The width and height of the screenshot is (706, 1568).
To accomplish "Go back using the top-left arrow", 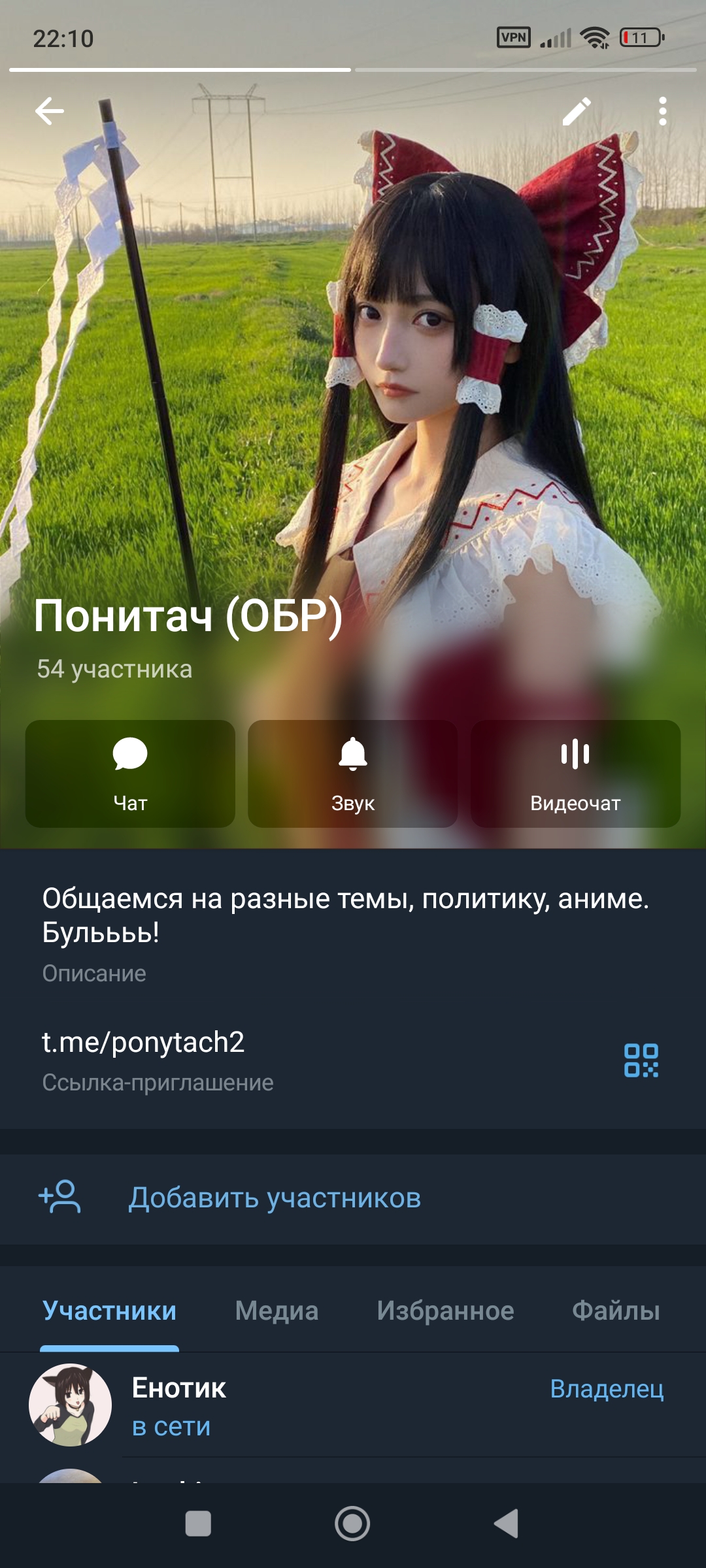I will (x=50, y=111).
